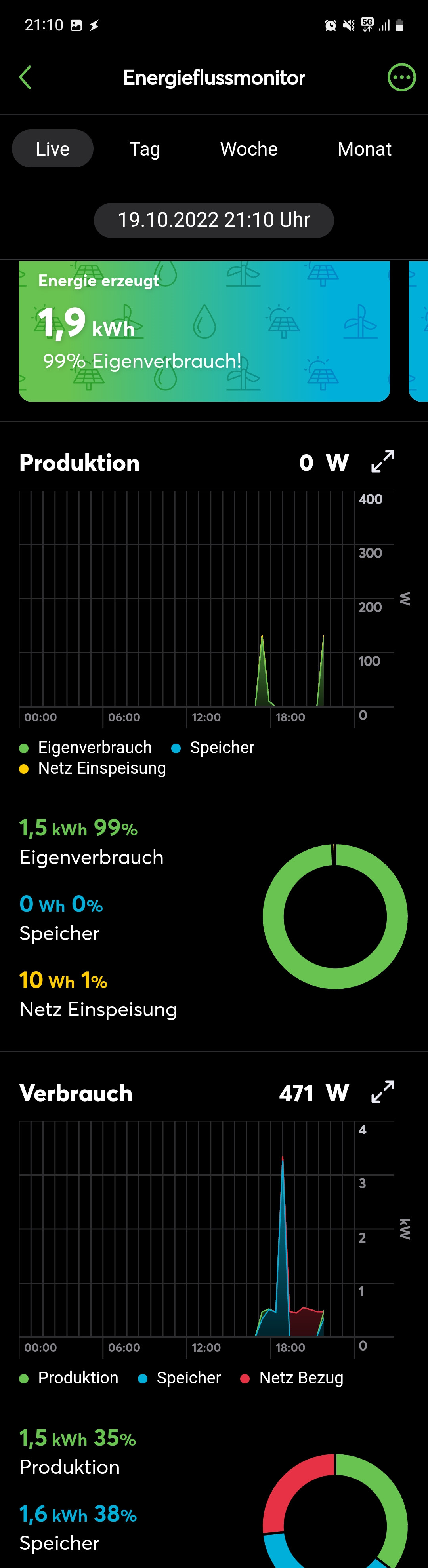The image size is (428, 1568).
Task: Select the Live tab
Action: [x=52, y=148]
